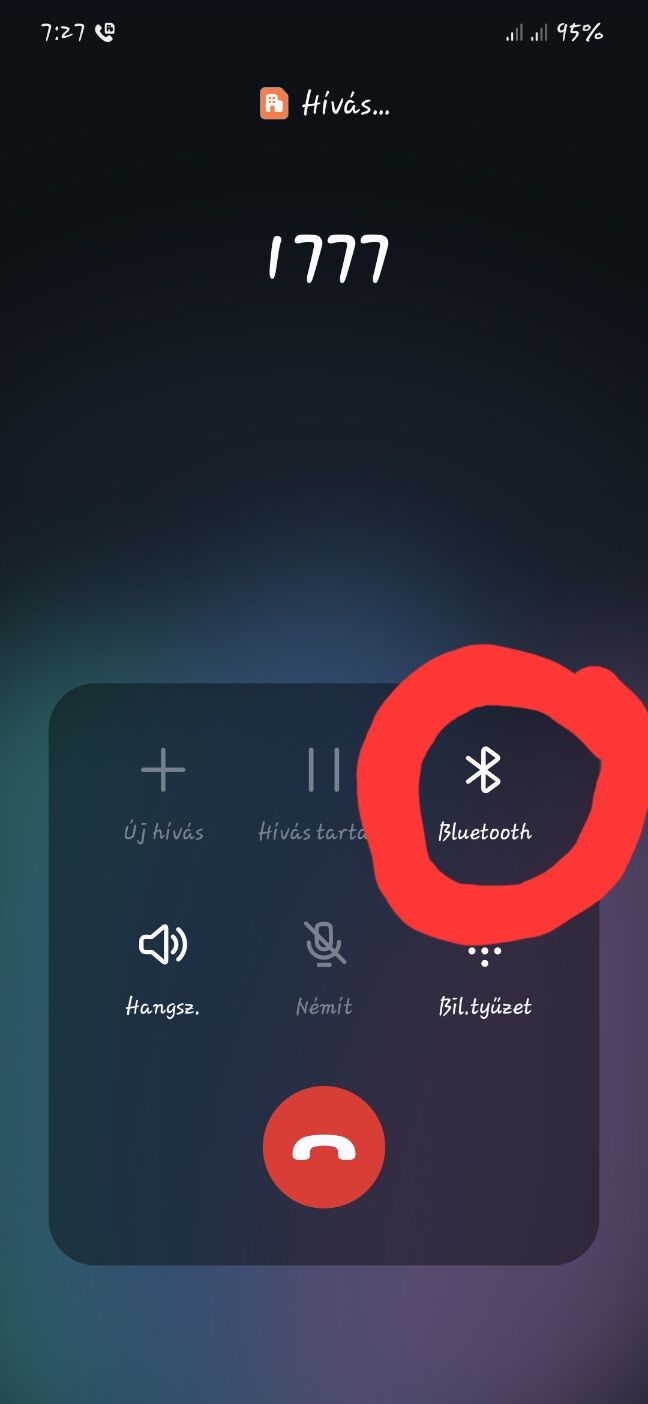Tap the Új hívás add call button

[163, 790]
